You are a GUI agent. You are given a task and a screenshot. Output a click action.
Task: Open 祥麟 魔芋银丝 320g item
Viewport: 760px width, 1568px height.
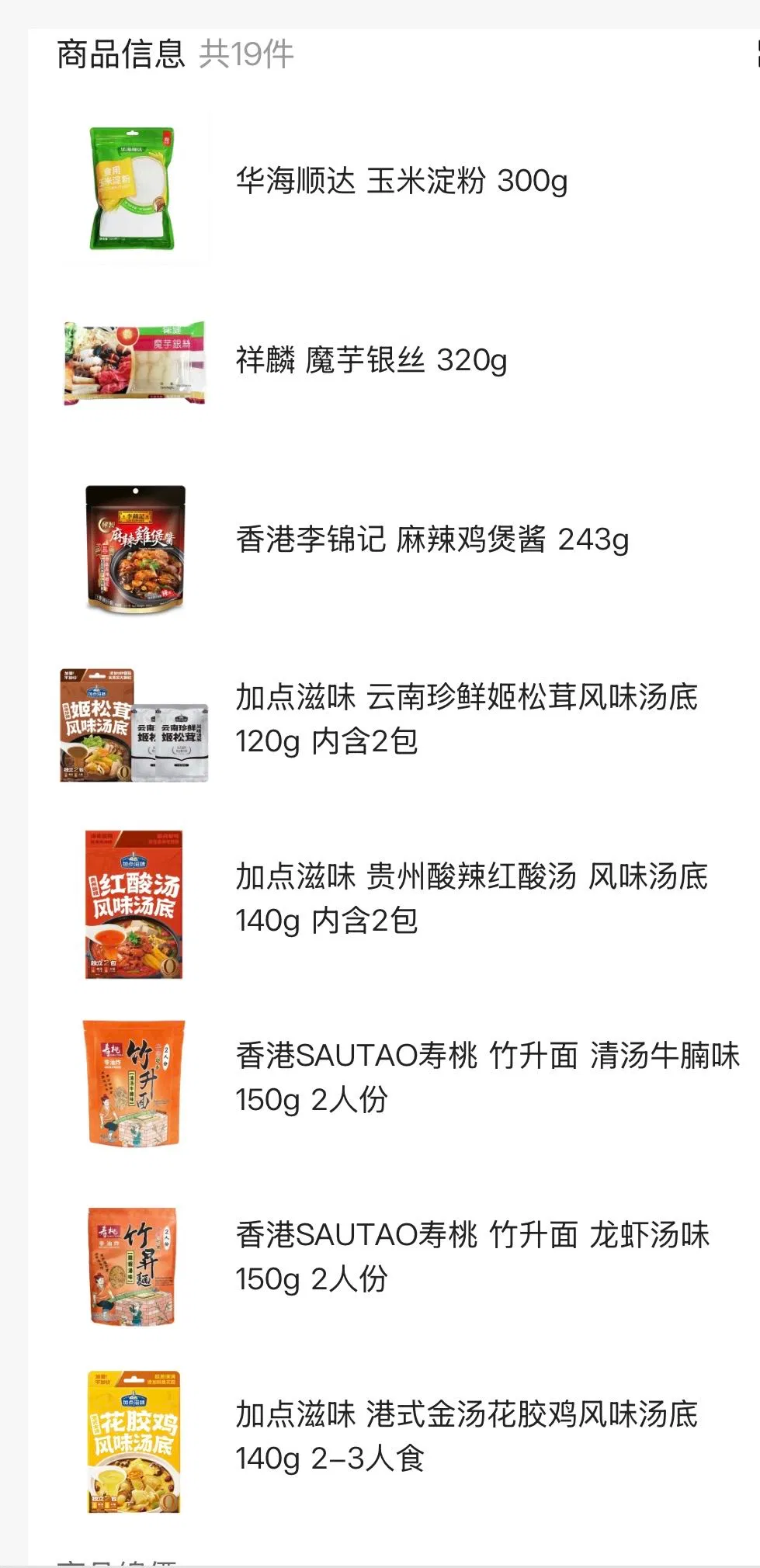click(x=371, y=361)
